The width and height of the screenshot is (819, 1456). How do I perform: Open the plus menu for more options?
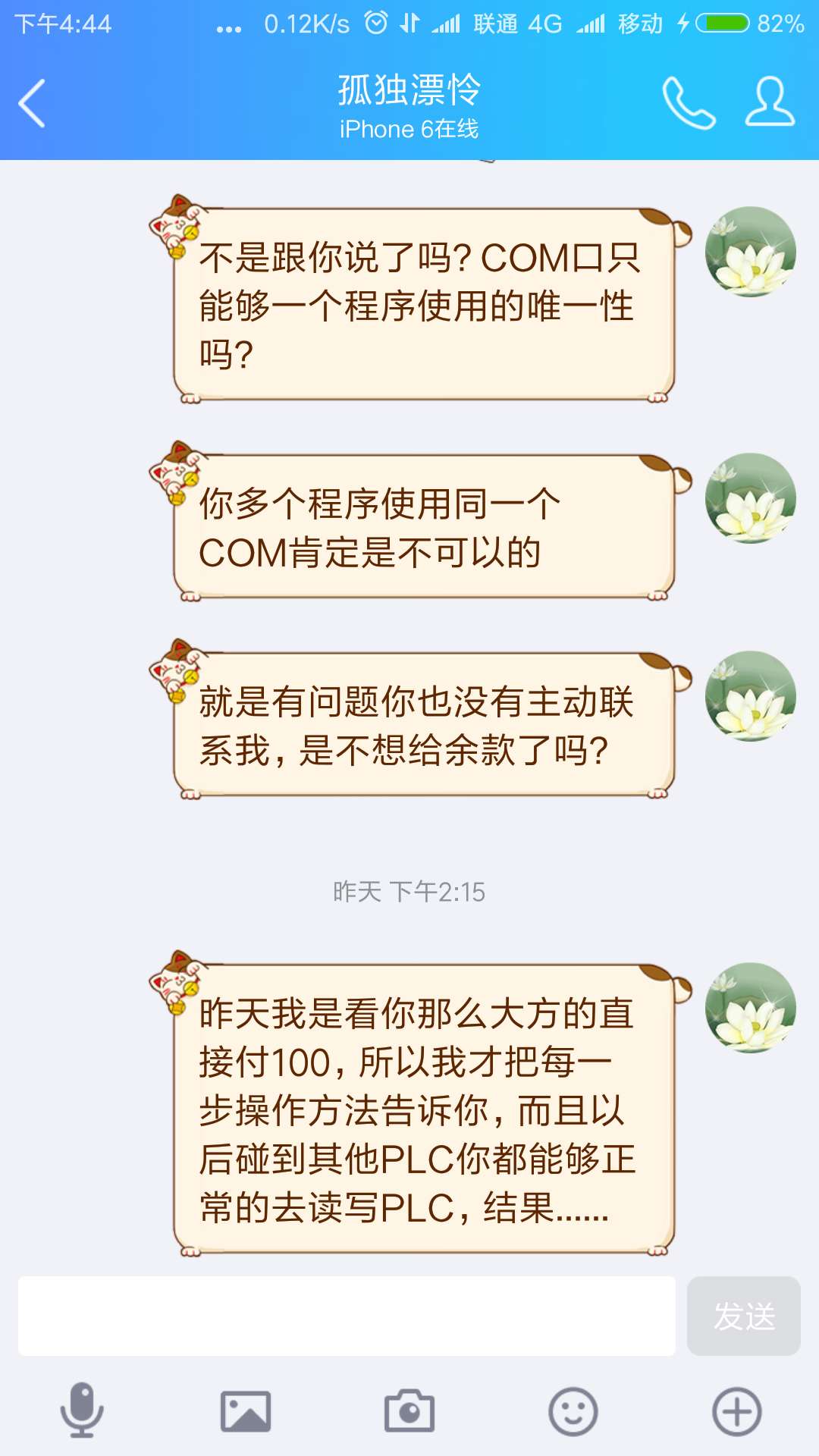(736, 1411)
